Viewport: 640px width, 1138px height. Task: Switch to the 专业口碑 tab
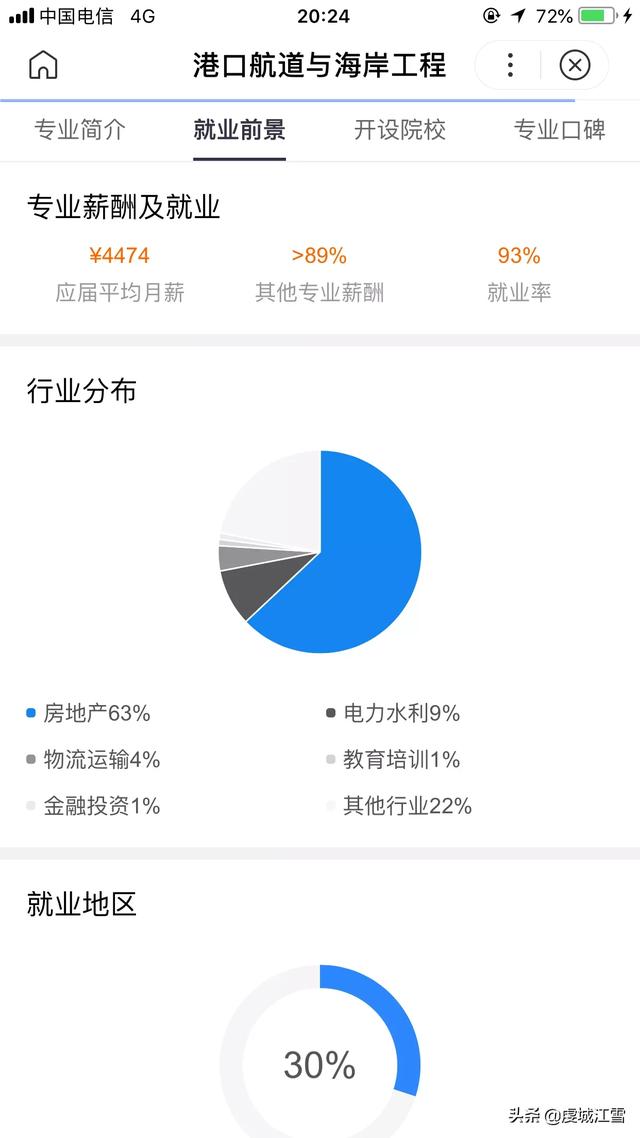(559, 131)
